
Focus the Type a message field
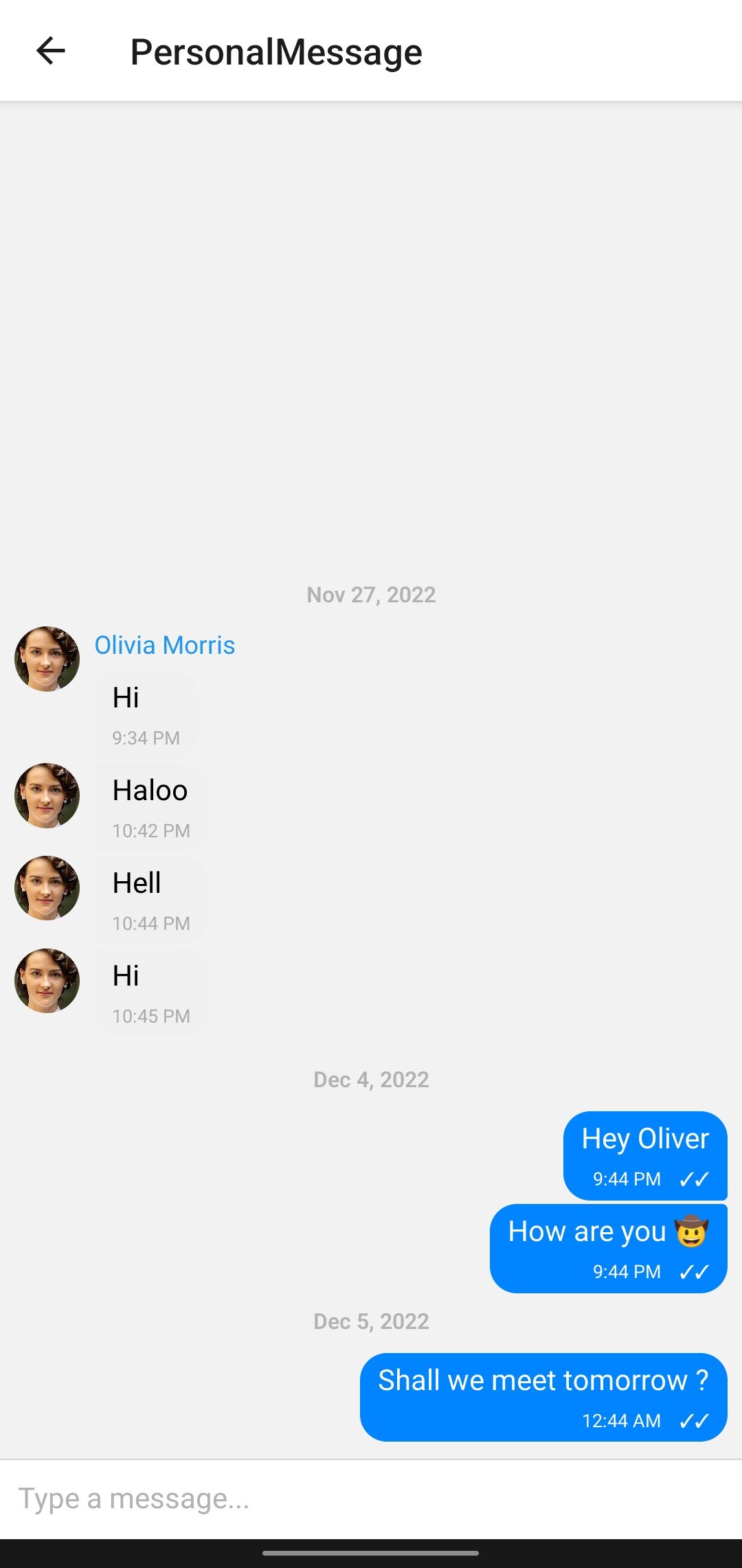click(371, 1498)
